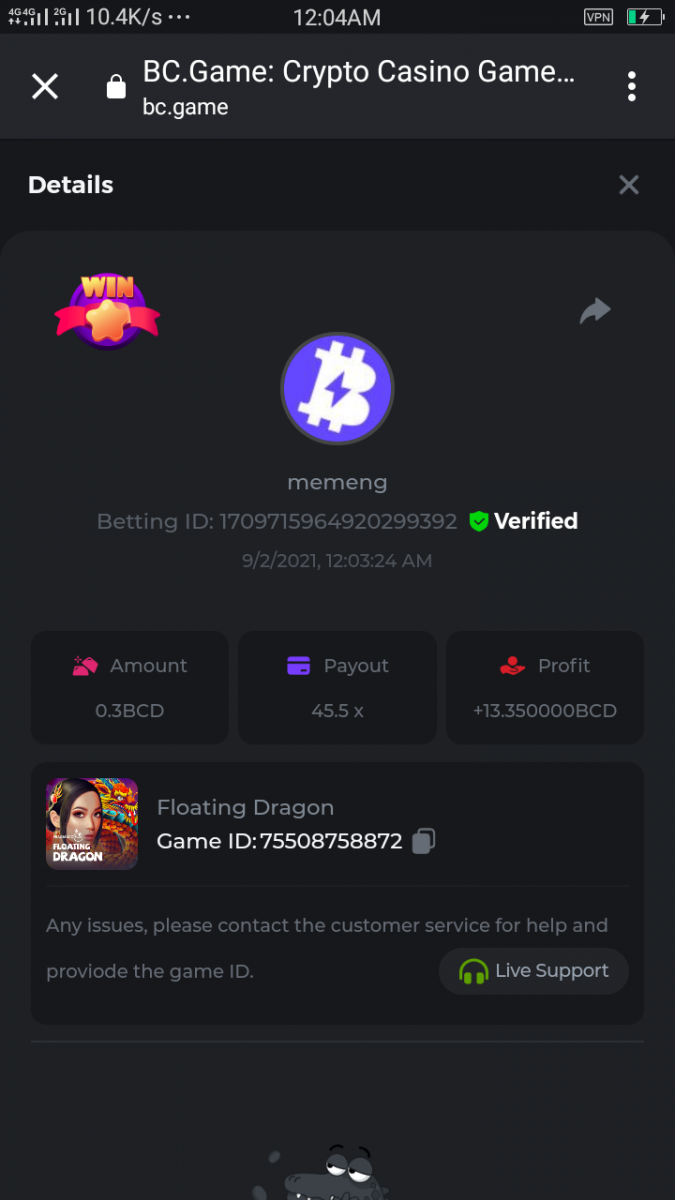Copy the Game ID
Viewport: 675px width, 1200px height.
tap(423, 841)
